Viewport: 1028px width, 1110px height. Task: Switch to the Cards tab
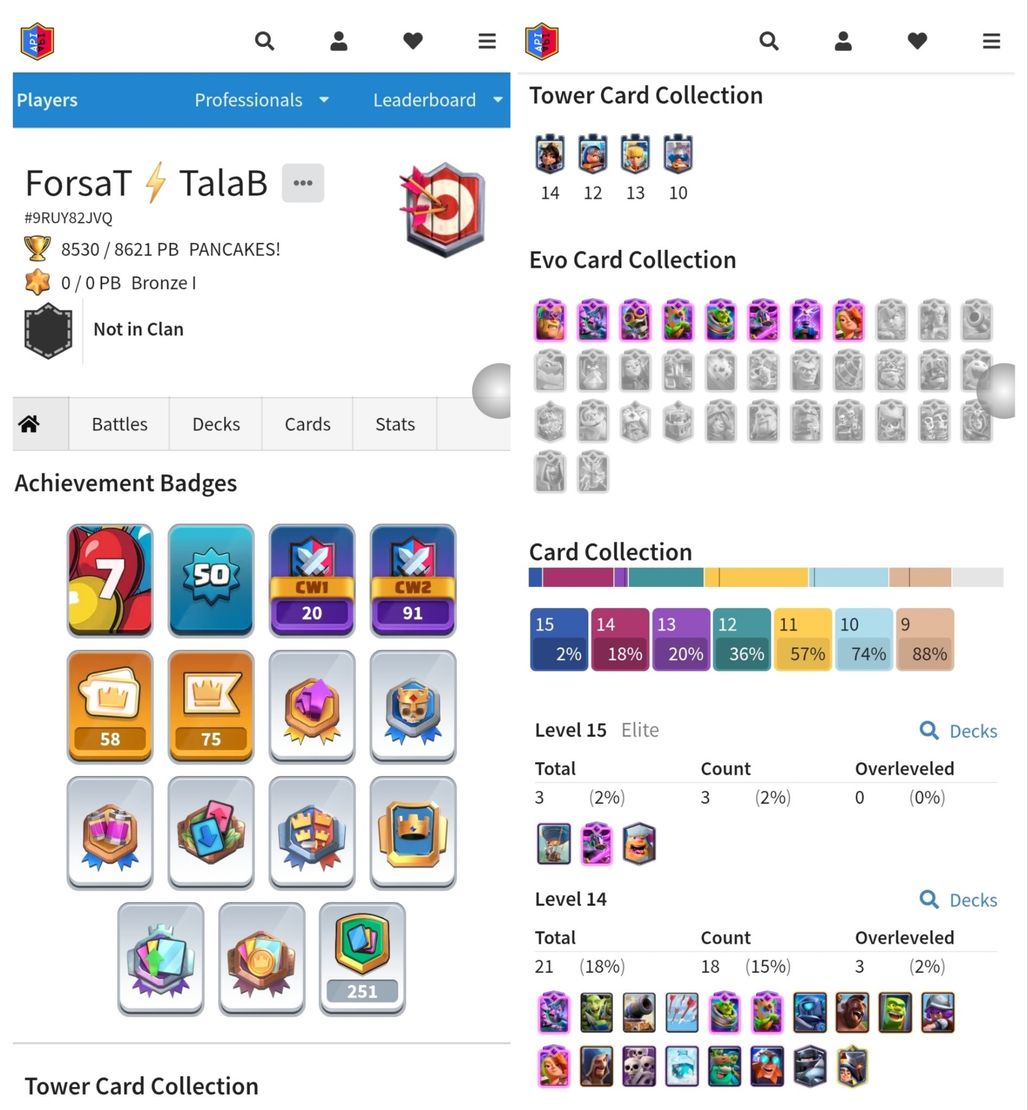pyautogui.click(x=307, y=424)
